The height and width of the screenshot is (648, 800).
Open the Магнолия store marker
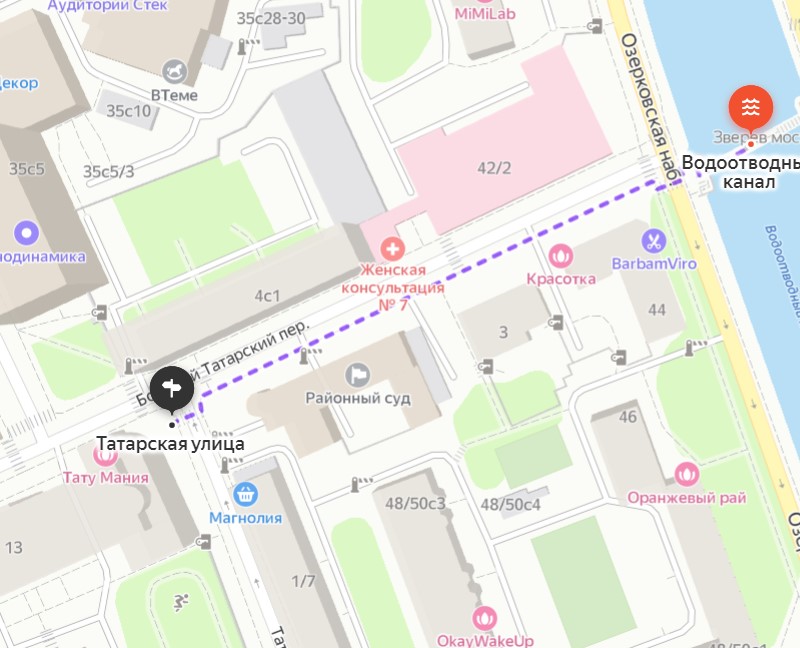tap(245, 494)
